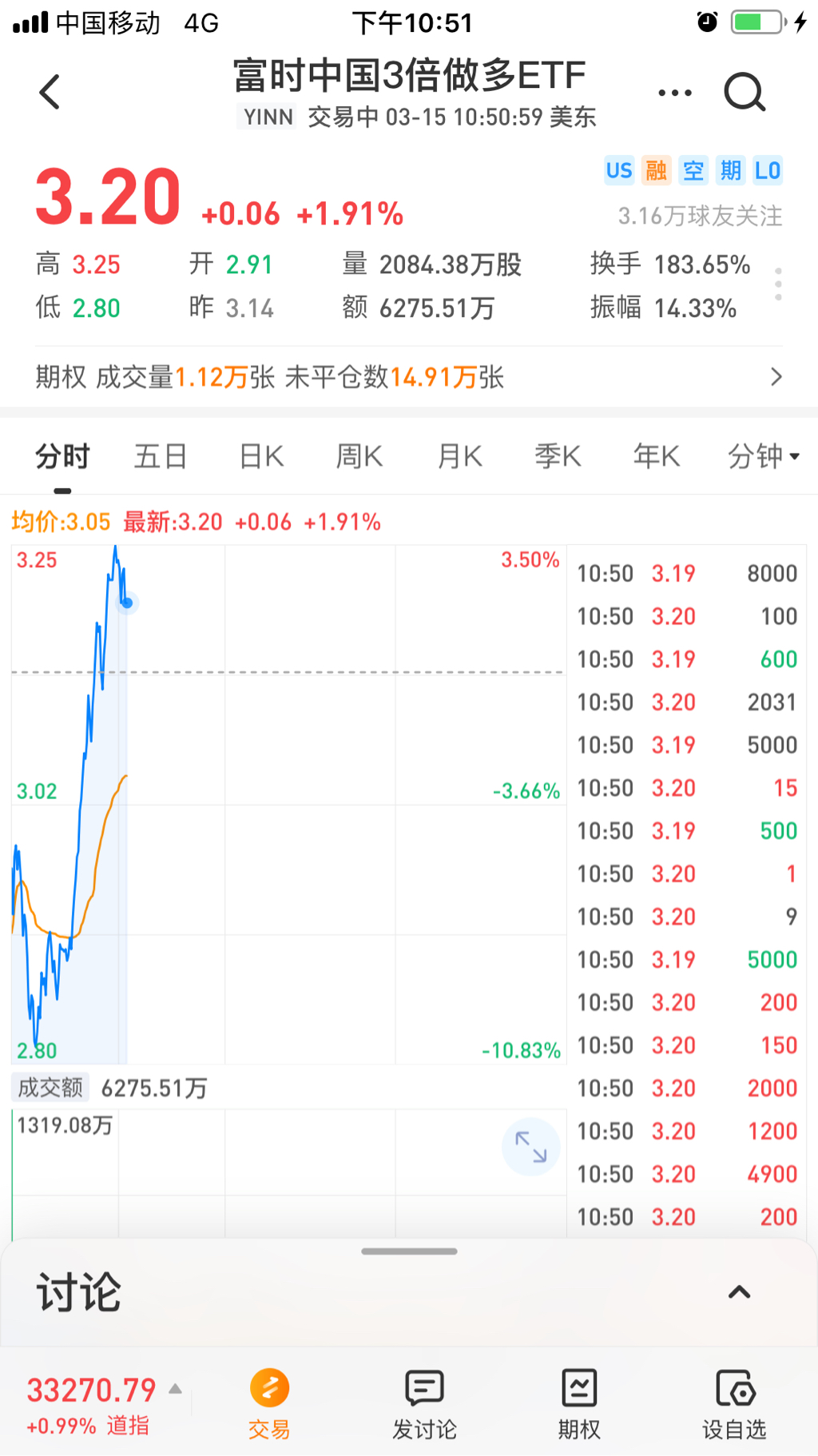Screen dimensions: 818x1456
Task: Open the 交易 trade button
Action: (x=269, y=1404)
